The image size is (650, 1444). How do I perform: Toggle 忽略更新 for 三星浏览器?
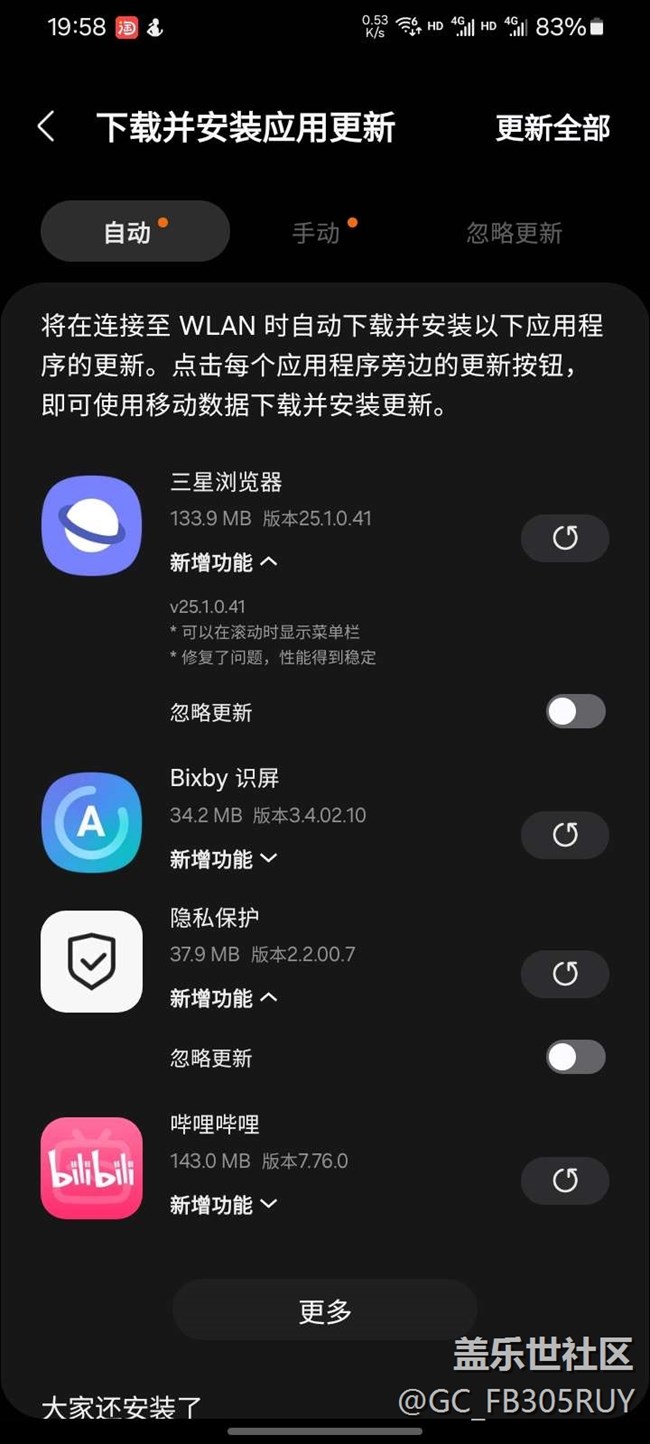pos(576,712)
